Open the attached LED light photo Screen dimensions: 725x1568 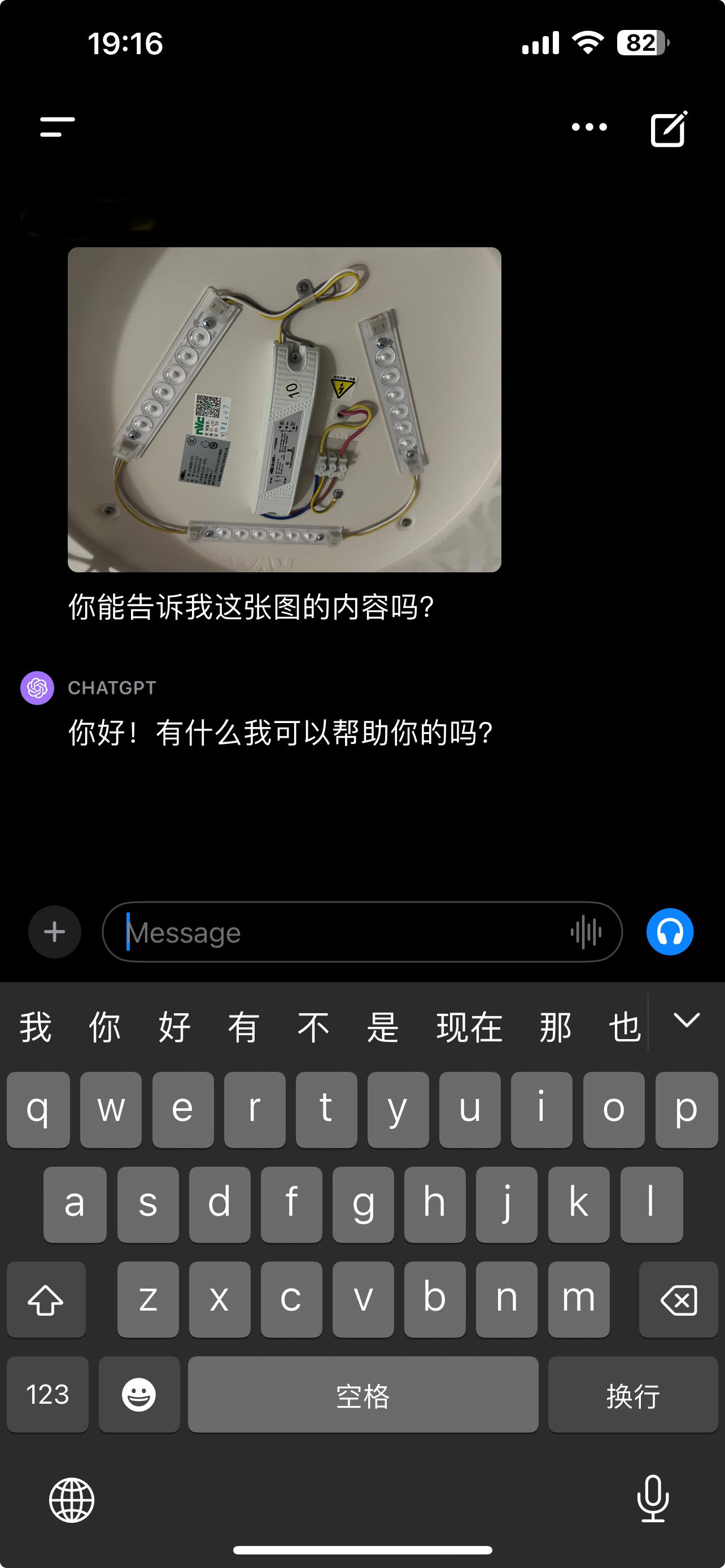tap(284, 409)
